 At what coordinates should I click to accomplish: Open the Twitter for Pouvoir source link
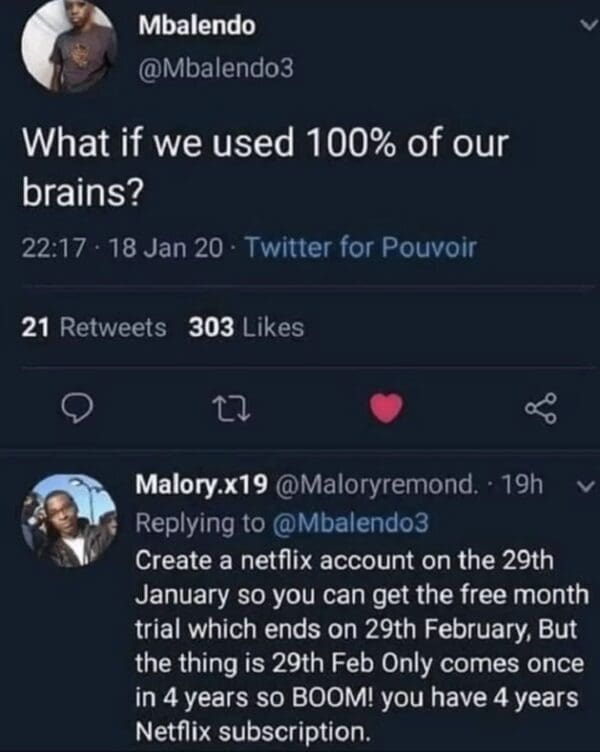(x=360, y=246)
